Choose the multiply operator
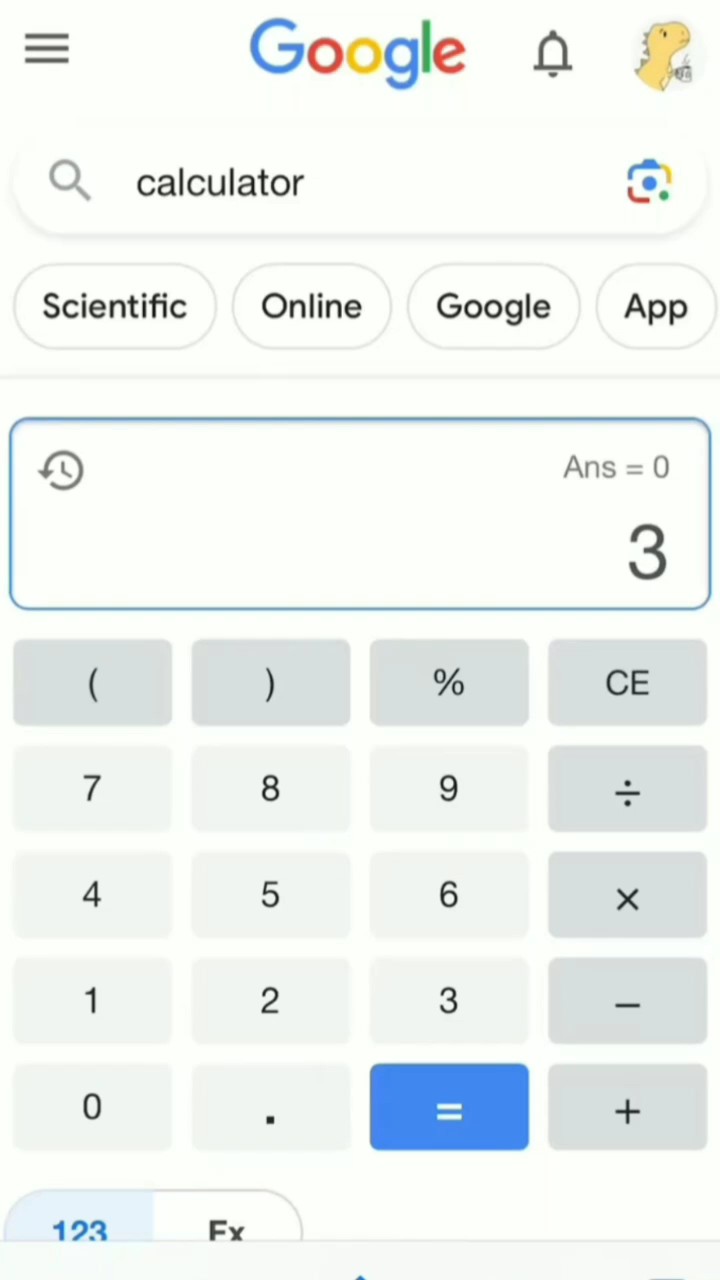The image size is (720, 1280). click(627, 897)
